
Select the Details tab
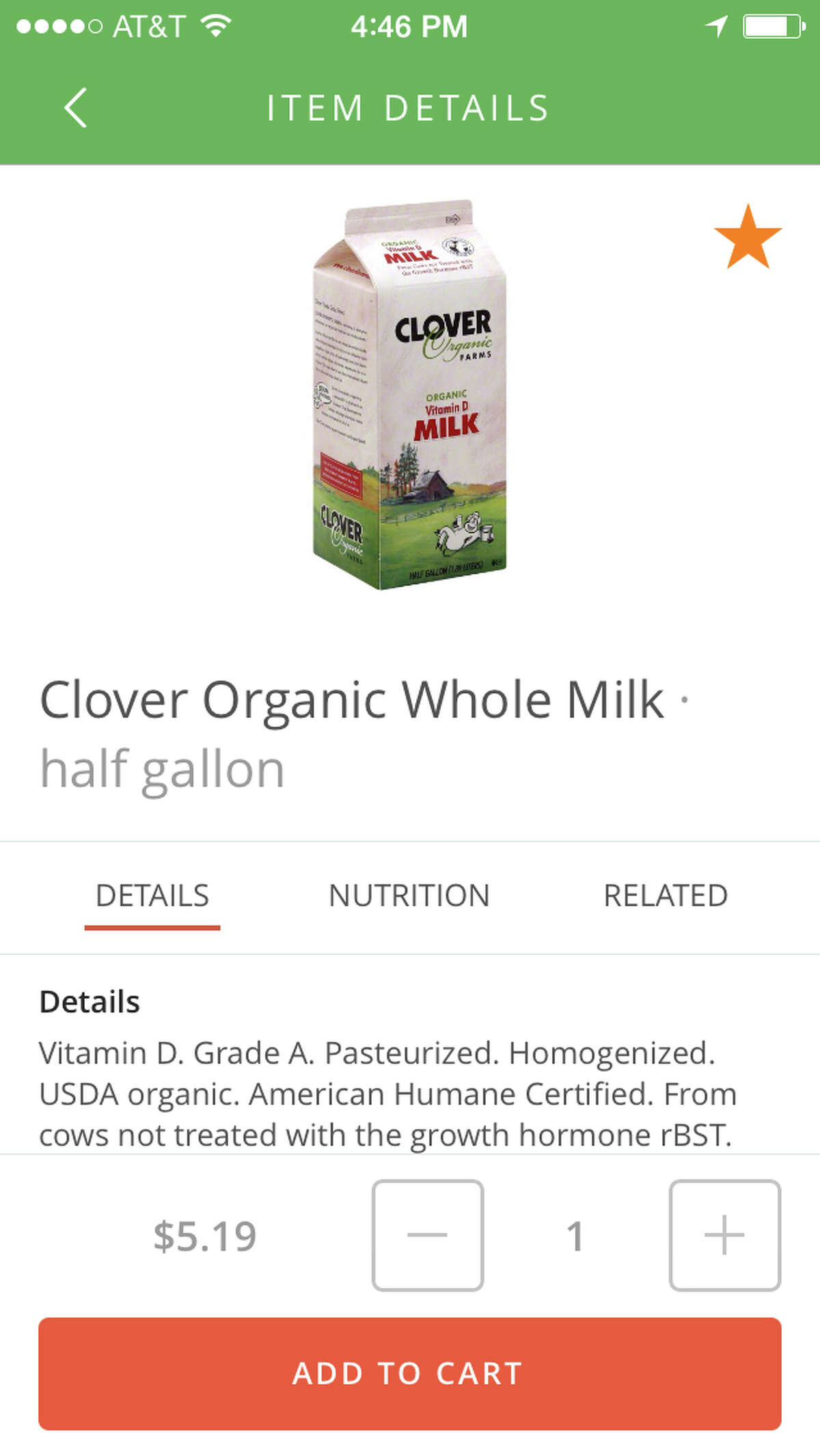[152, 895]
